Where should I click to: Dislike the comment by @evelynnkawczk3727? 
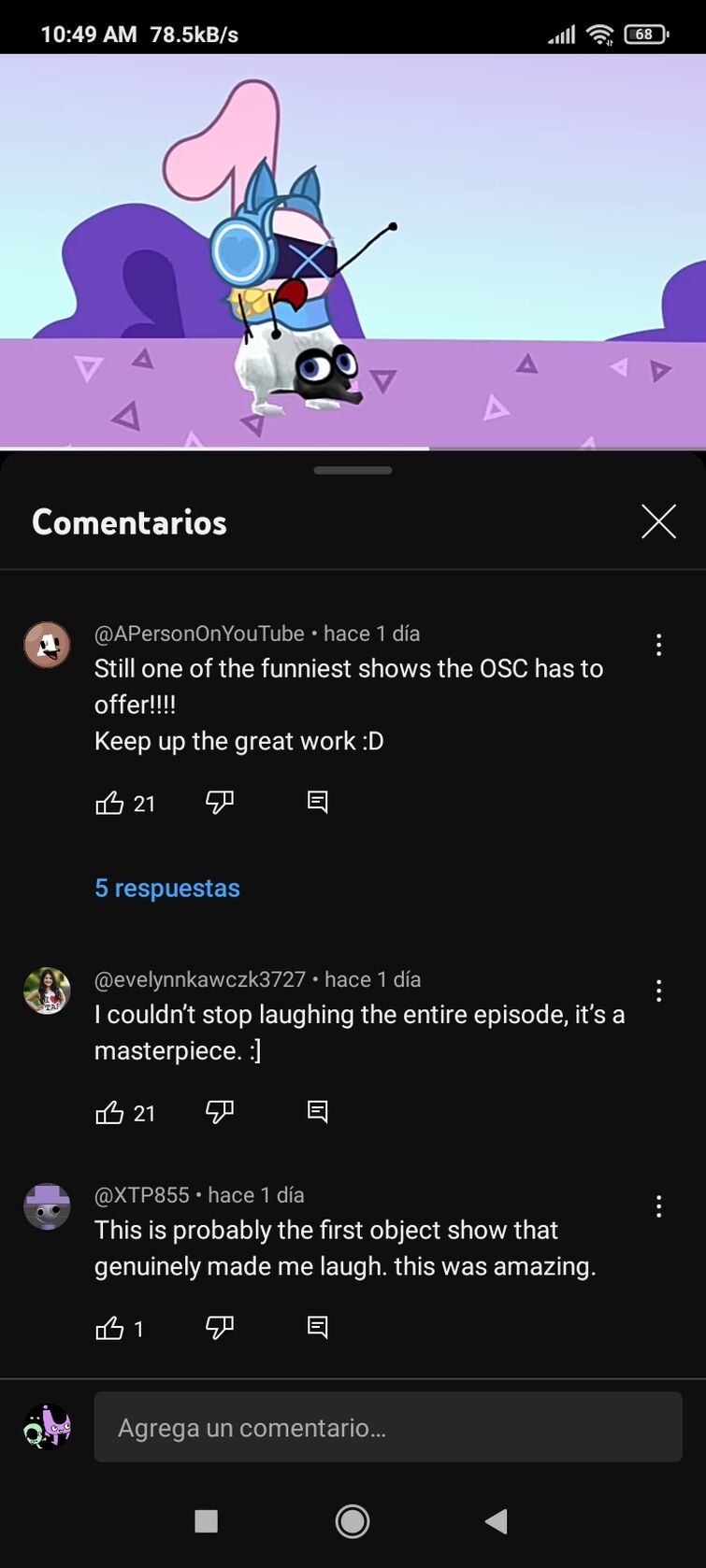click(220, 1112)
